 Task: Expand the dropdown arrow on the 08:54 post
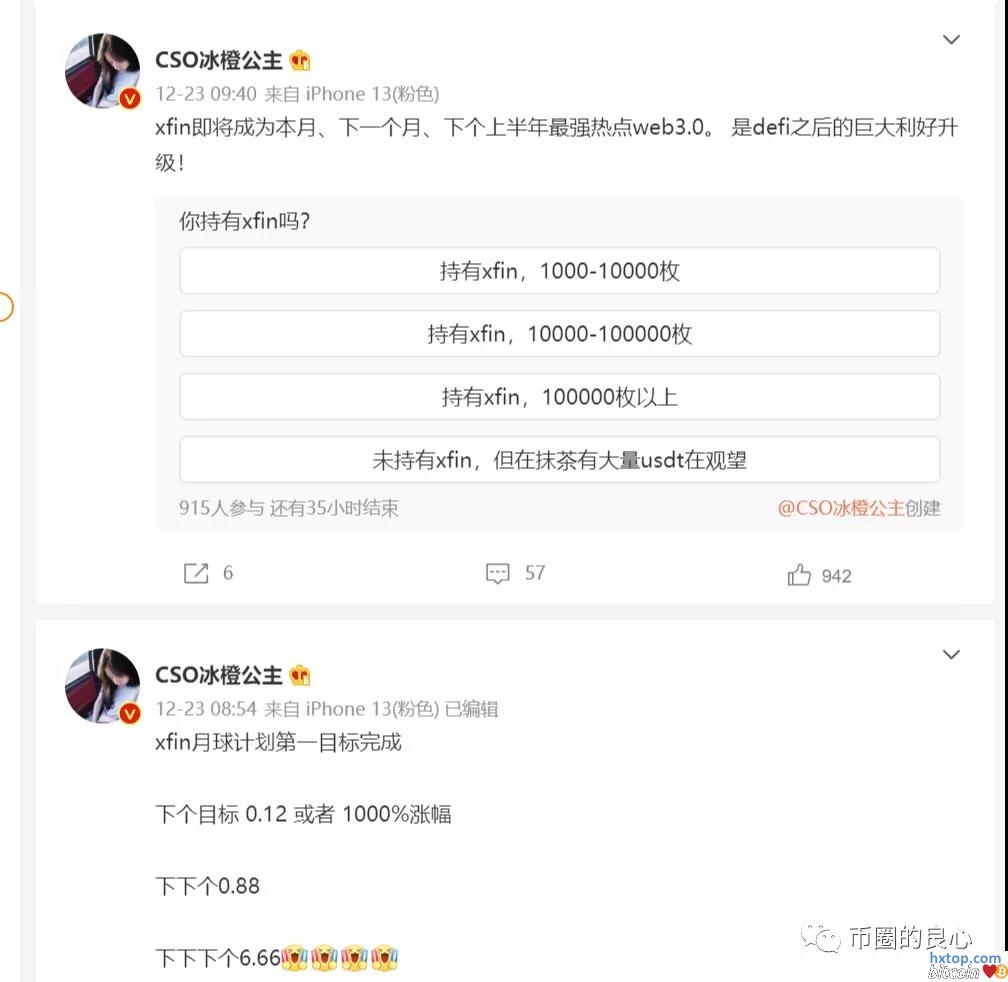tap(951, 655)
